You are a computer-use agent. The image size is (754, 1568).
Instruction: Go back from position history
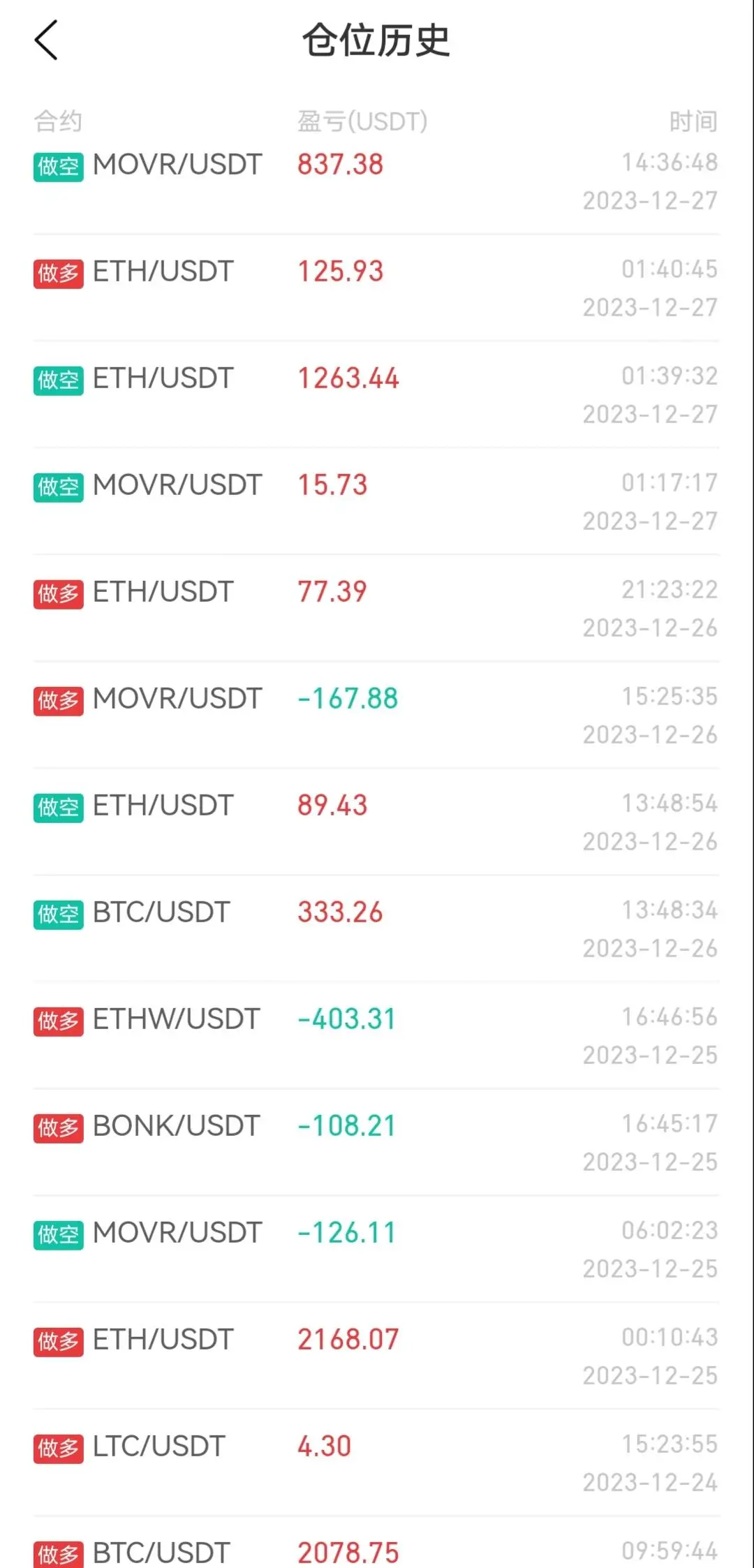pyautogui.click(x=46, y=40)
